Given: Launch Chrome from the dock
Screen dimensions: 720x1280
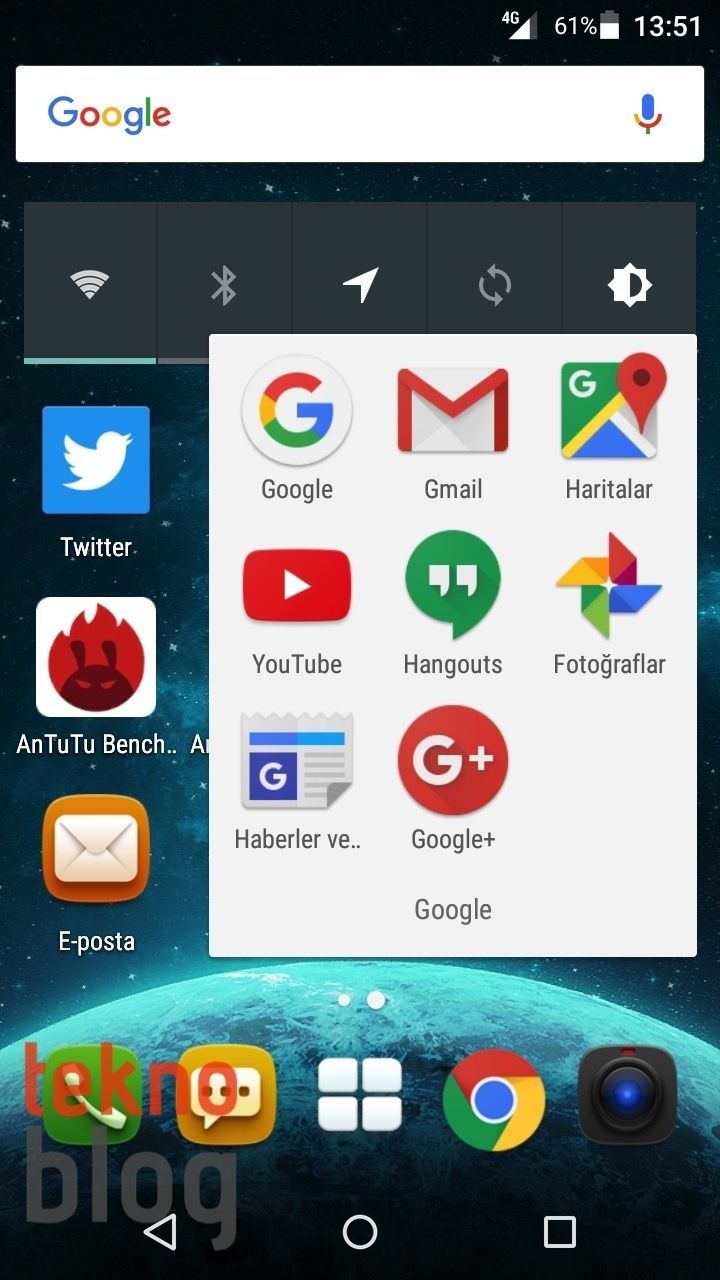Looking at the screenshot, I should tap(494, 1098).
